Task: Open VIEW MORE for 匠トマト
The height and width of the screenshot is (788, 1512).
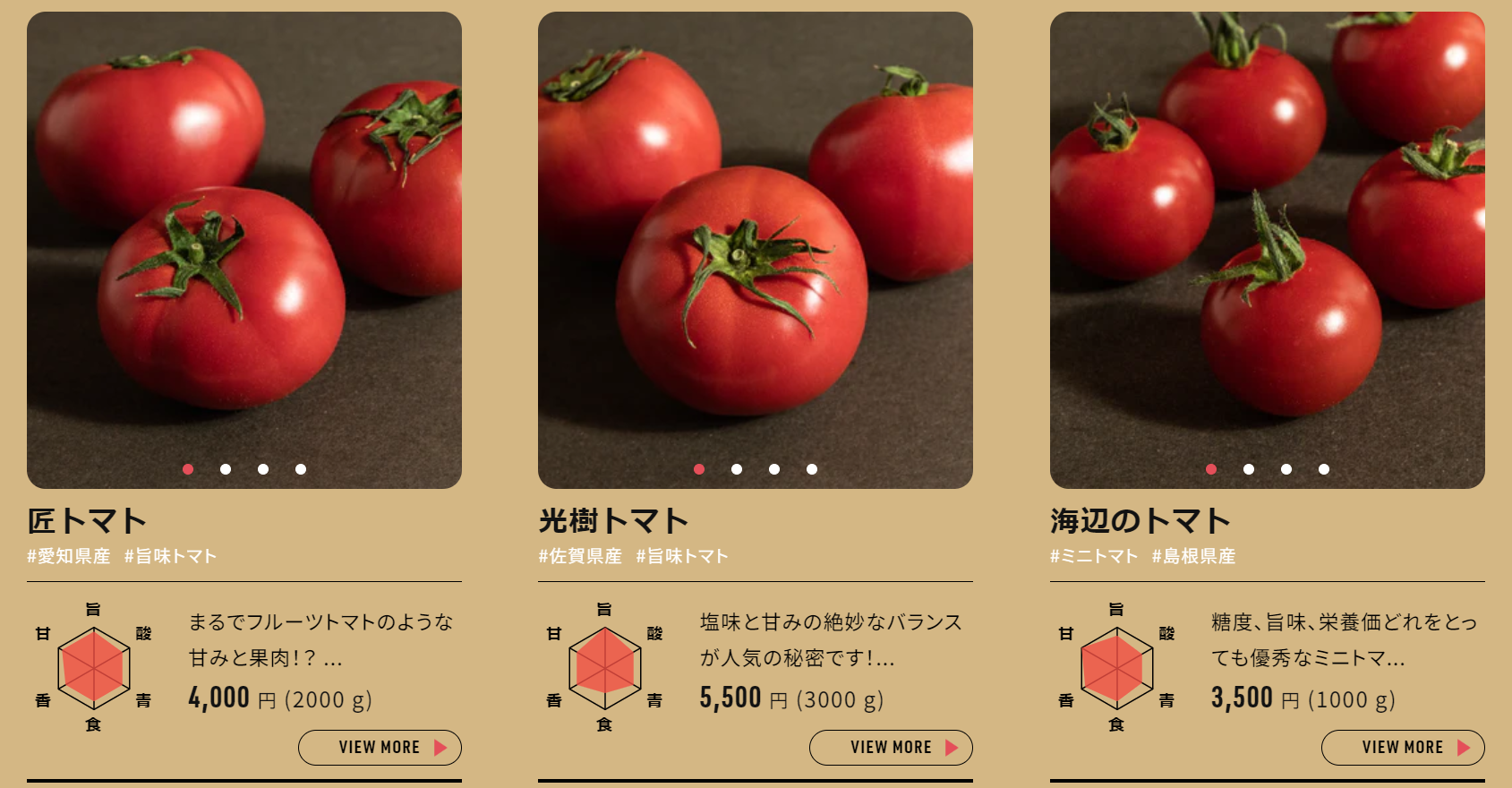Action: tap(380, 748)
